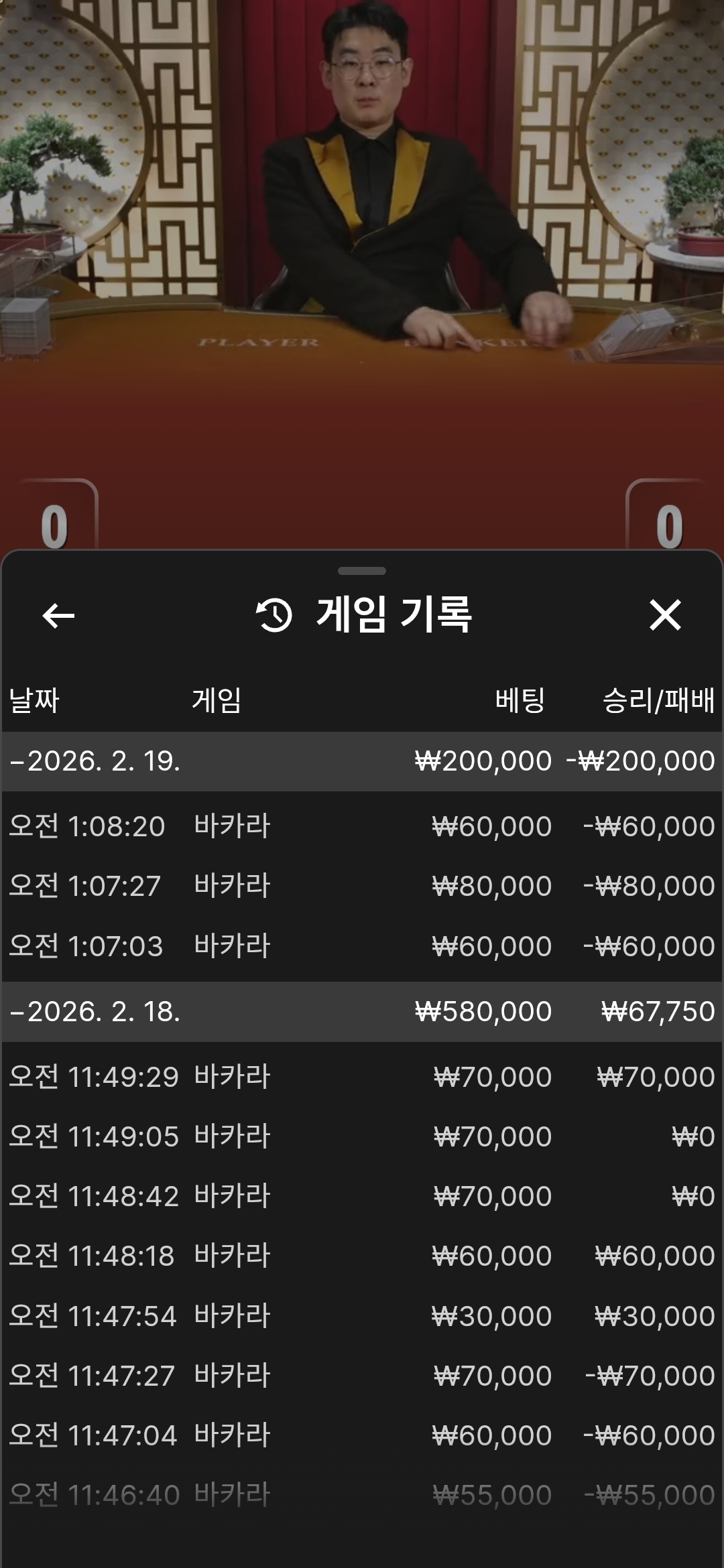Image resolution: width=724 pixels, height=1568 pixels.
Task: Click the PLAYER betting area on table
Action: click(x=258, y=343)
